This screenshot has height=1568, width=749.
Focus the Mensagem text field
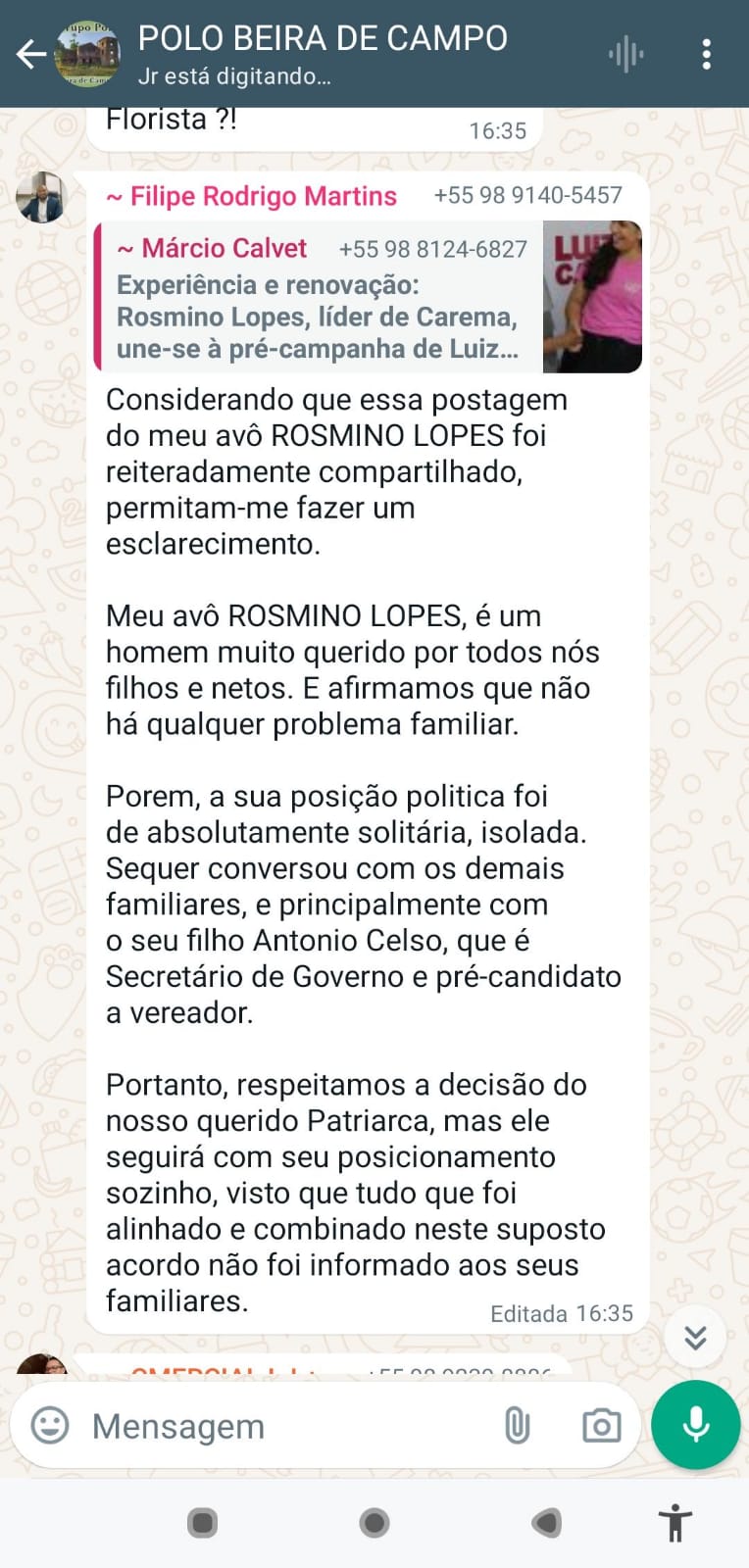tap(284, 1426)
